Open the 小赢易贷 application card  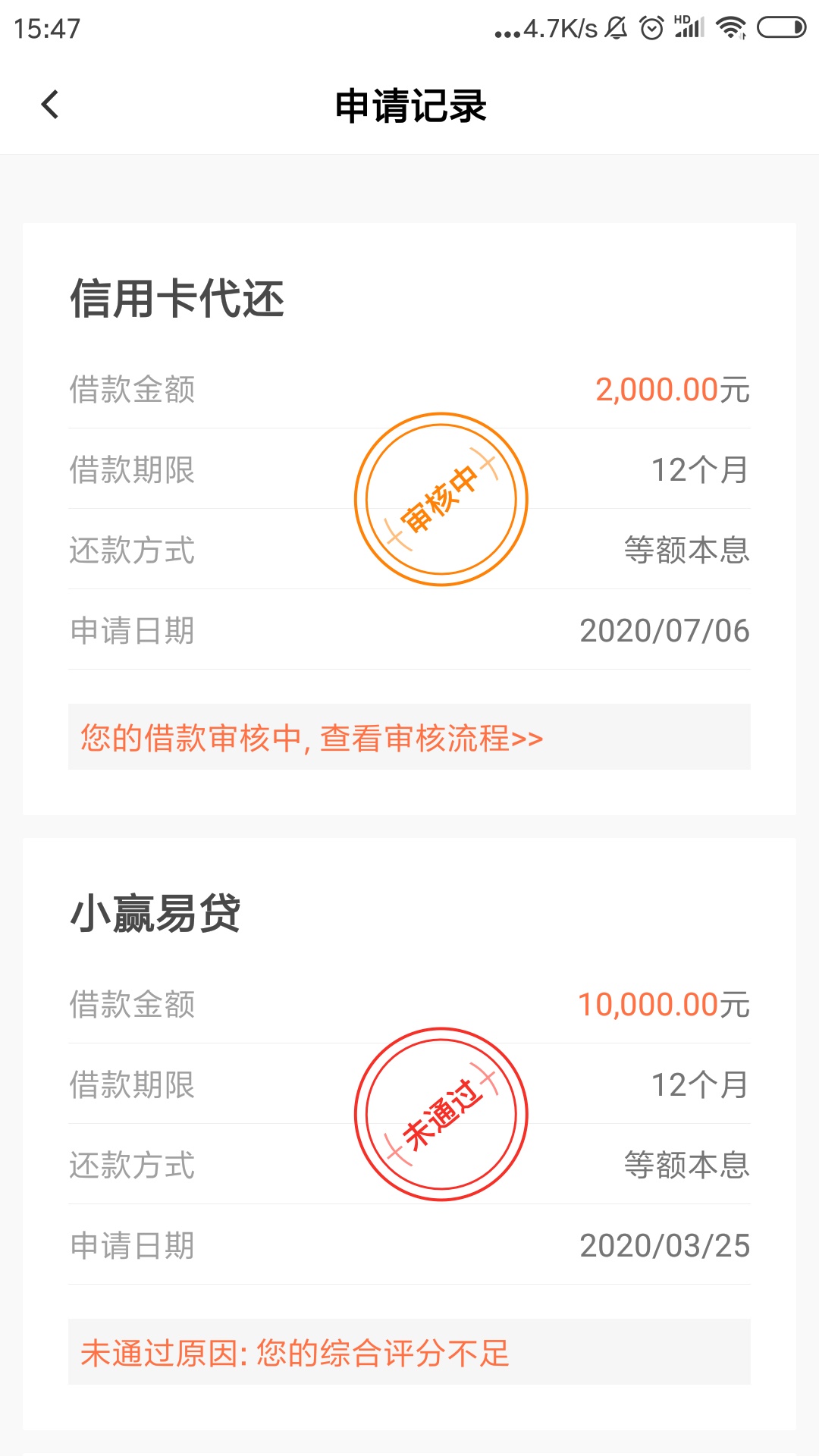pos(409,1134)
